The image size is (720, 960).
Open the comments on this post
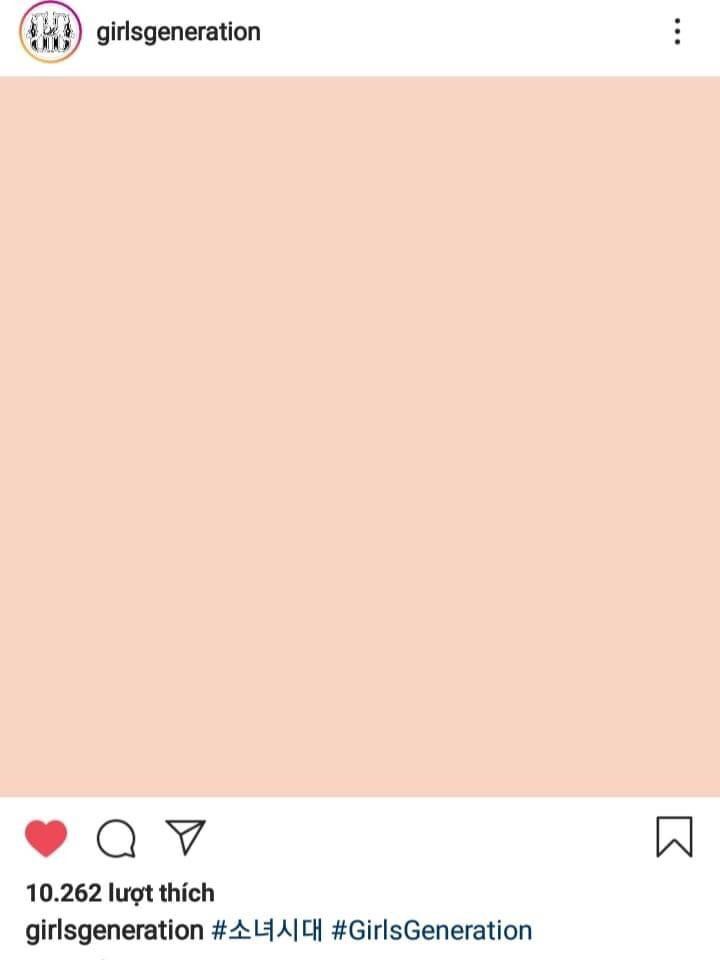point(116,838)
